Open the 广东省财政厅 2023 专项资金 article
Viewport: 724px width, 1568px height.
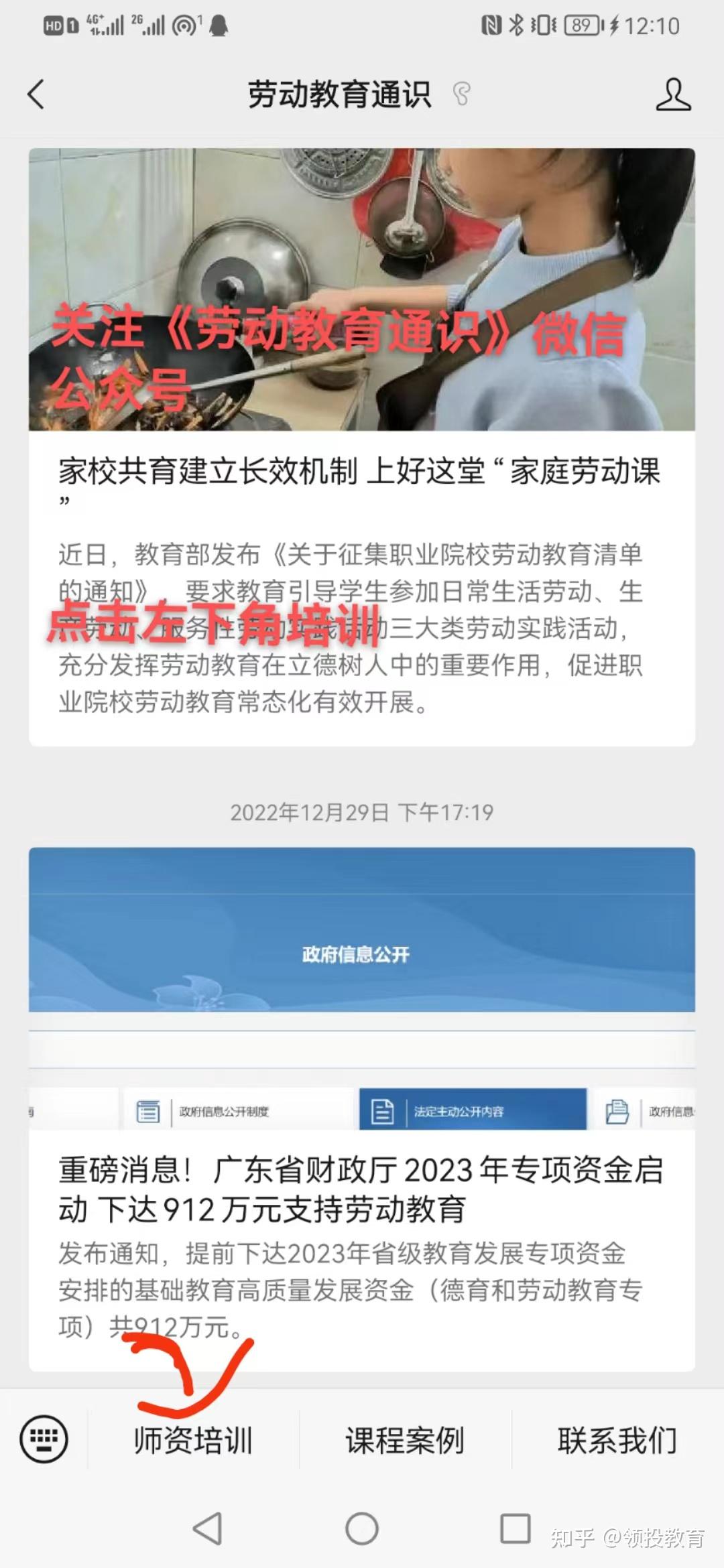[x=362, y=1109]
